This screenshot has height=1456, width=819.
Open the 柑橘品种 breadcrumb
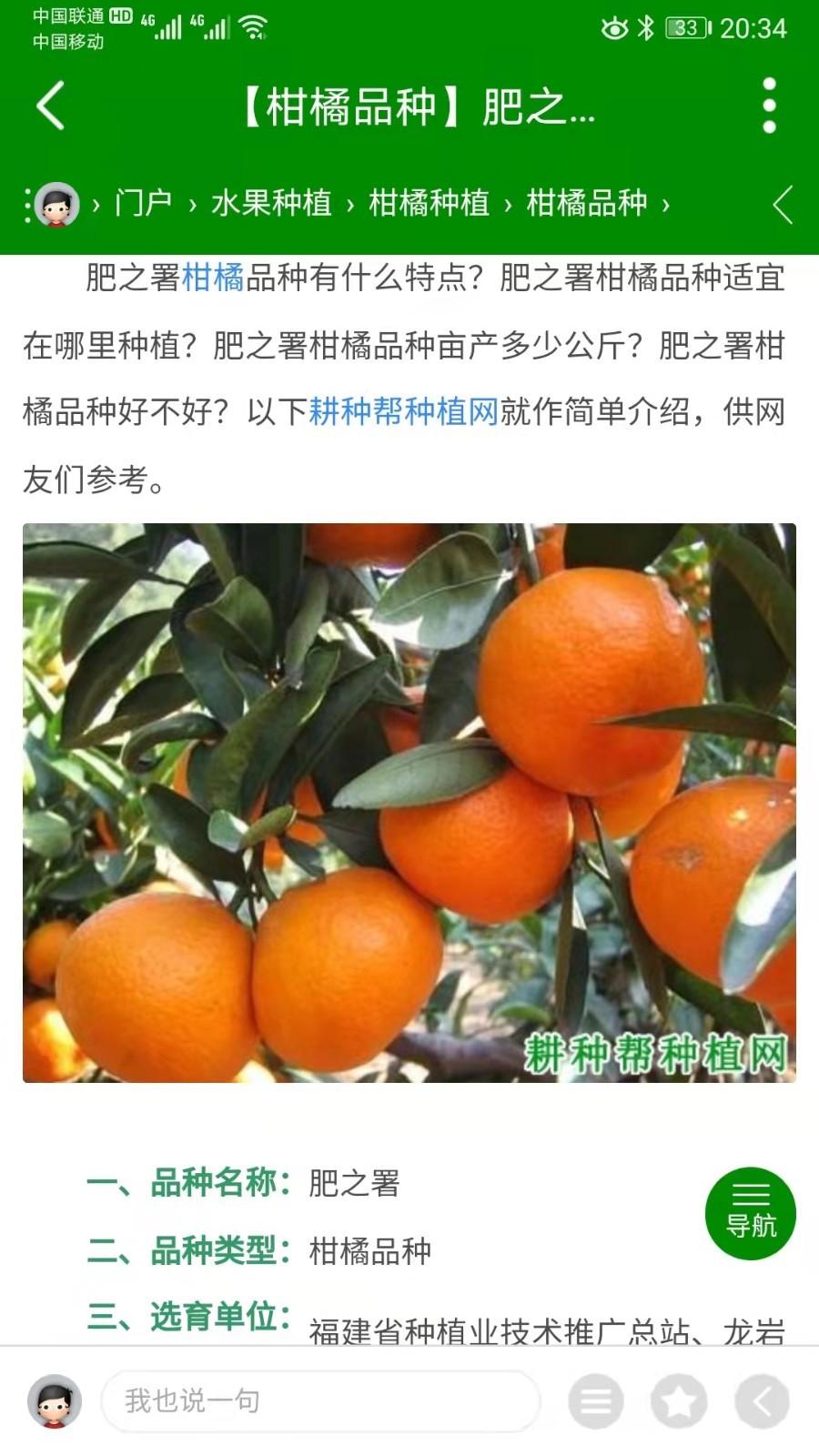point(586,203)
